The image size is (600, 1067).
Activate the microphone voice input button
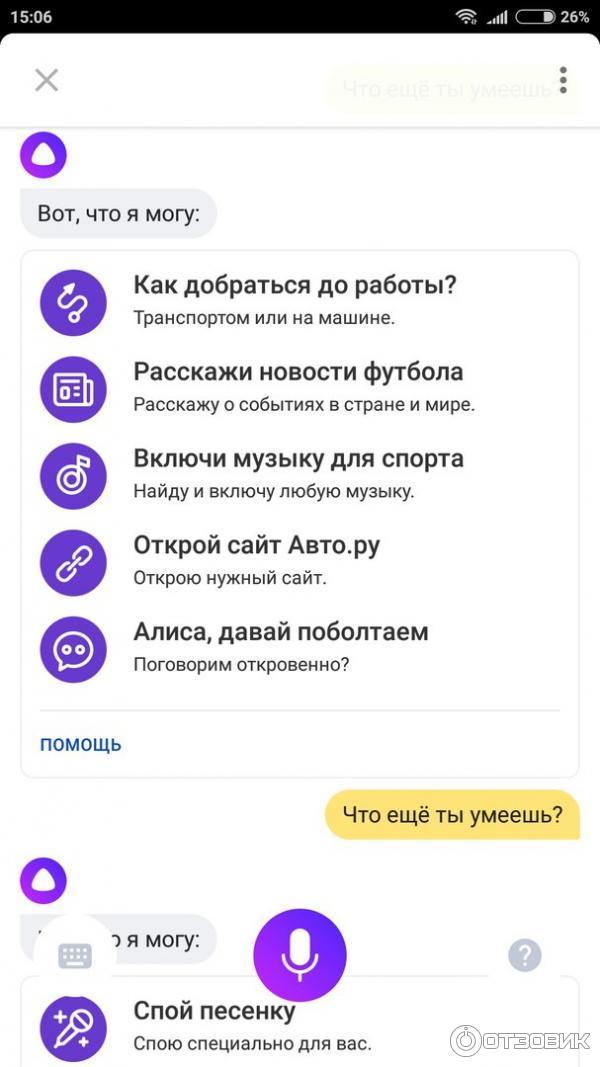point(300,955)
